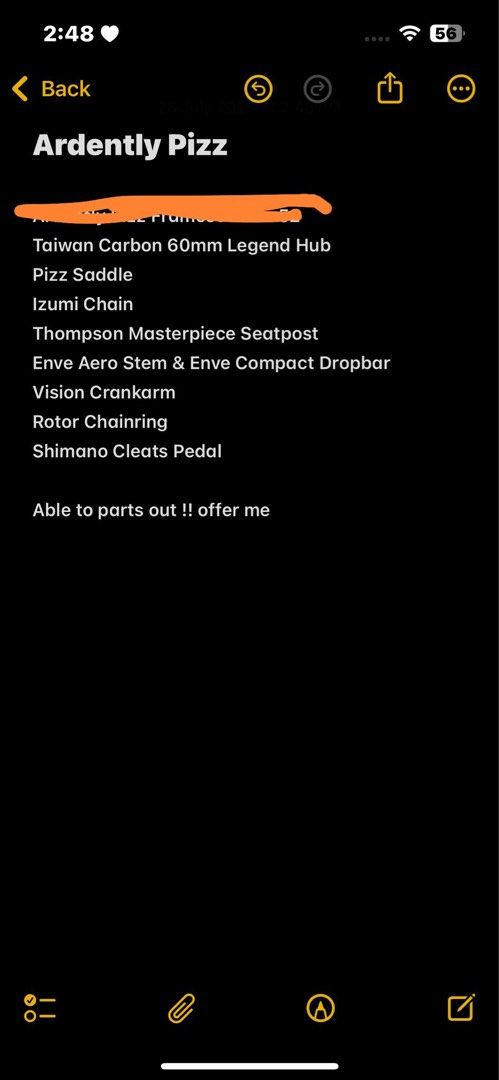Viewport: 499px width, 1080px height.
Task: Open the markup pen tool
Action: (x=320, y=1009)
